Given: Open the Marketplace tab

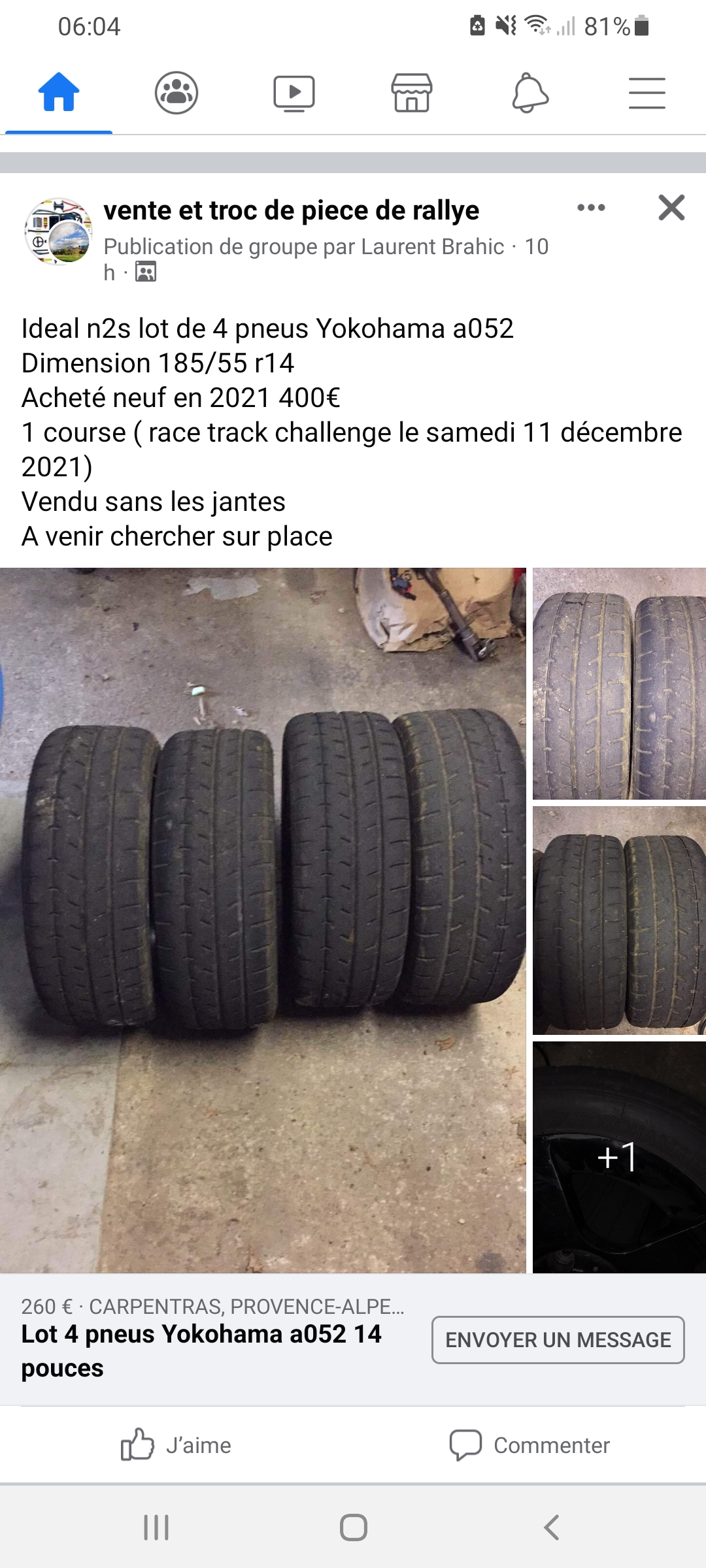Looking at the screenshot, I should [412, 93].
